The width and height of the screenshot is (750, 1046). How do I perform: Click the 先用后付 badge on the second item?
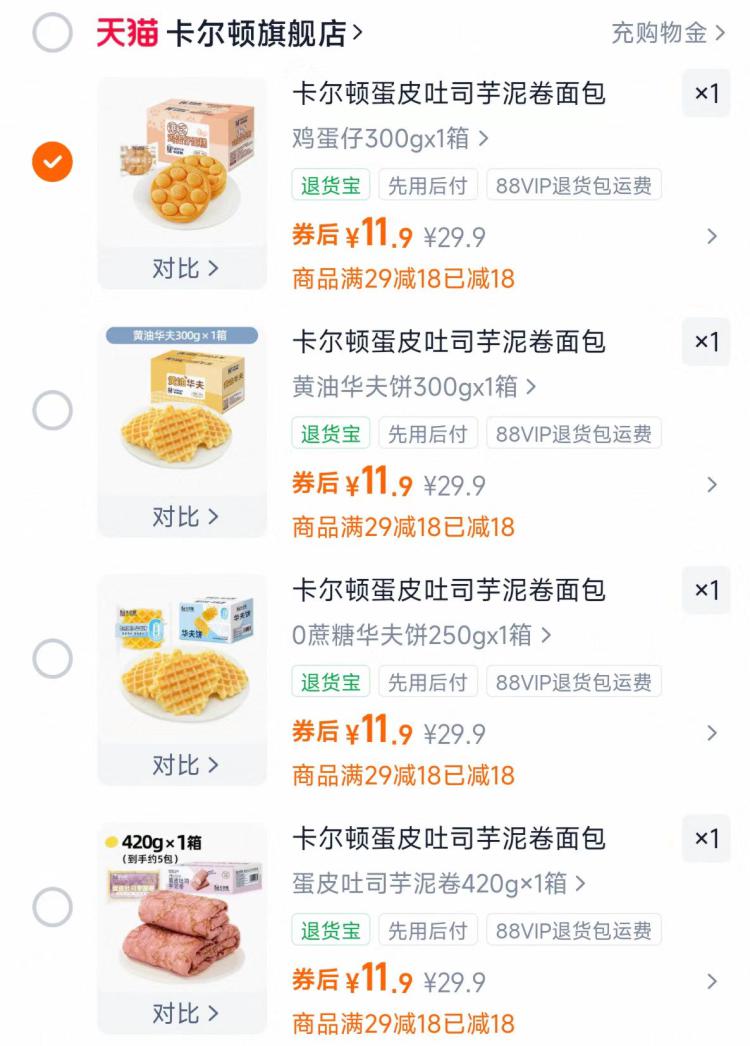429,433
